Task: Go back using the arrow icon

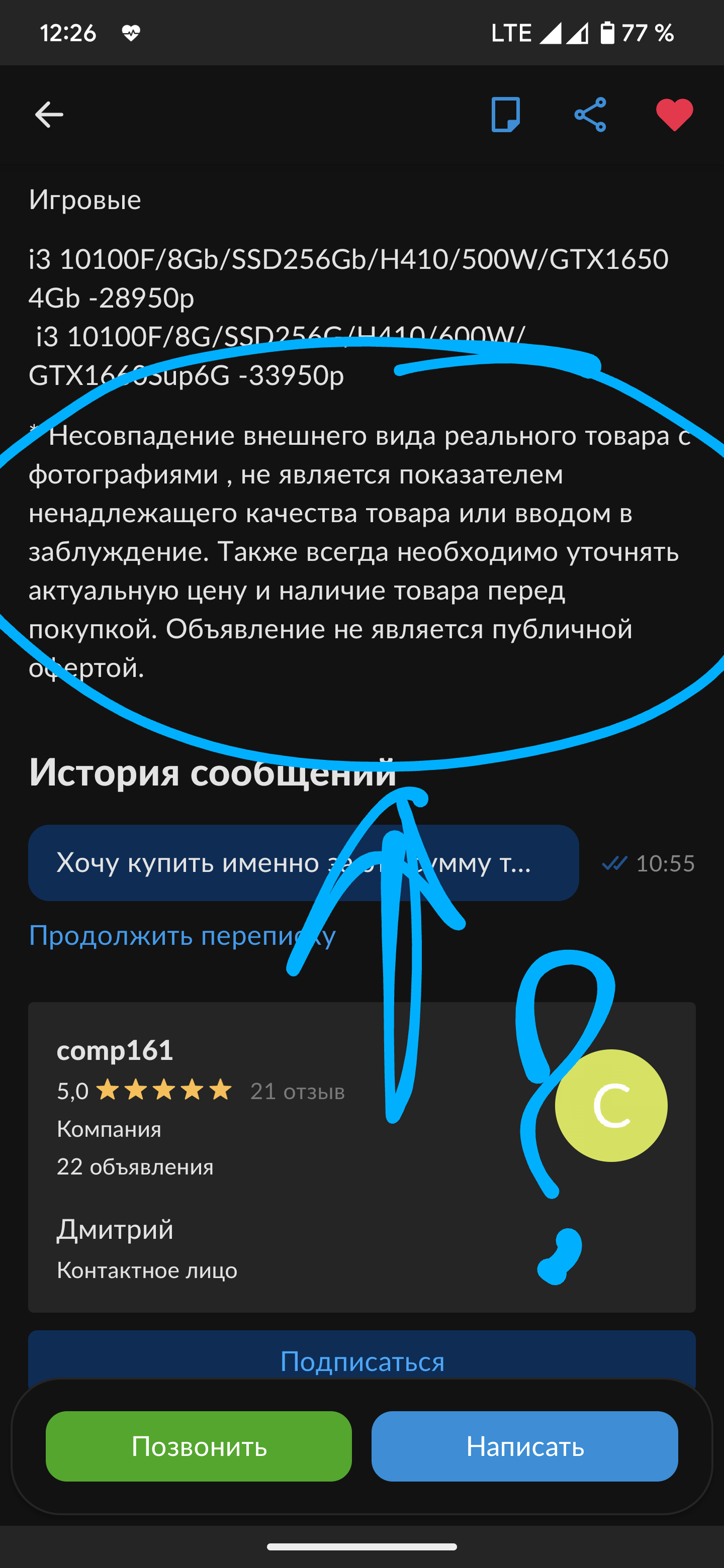Action: [x=49, y=115]
